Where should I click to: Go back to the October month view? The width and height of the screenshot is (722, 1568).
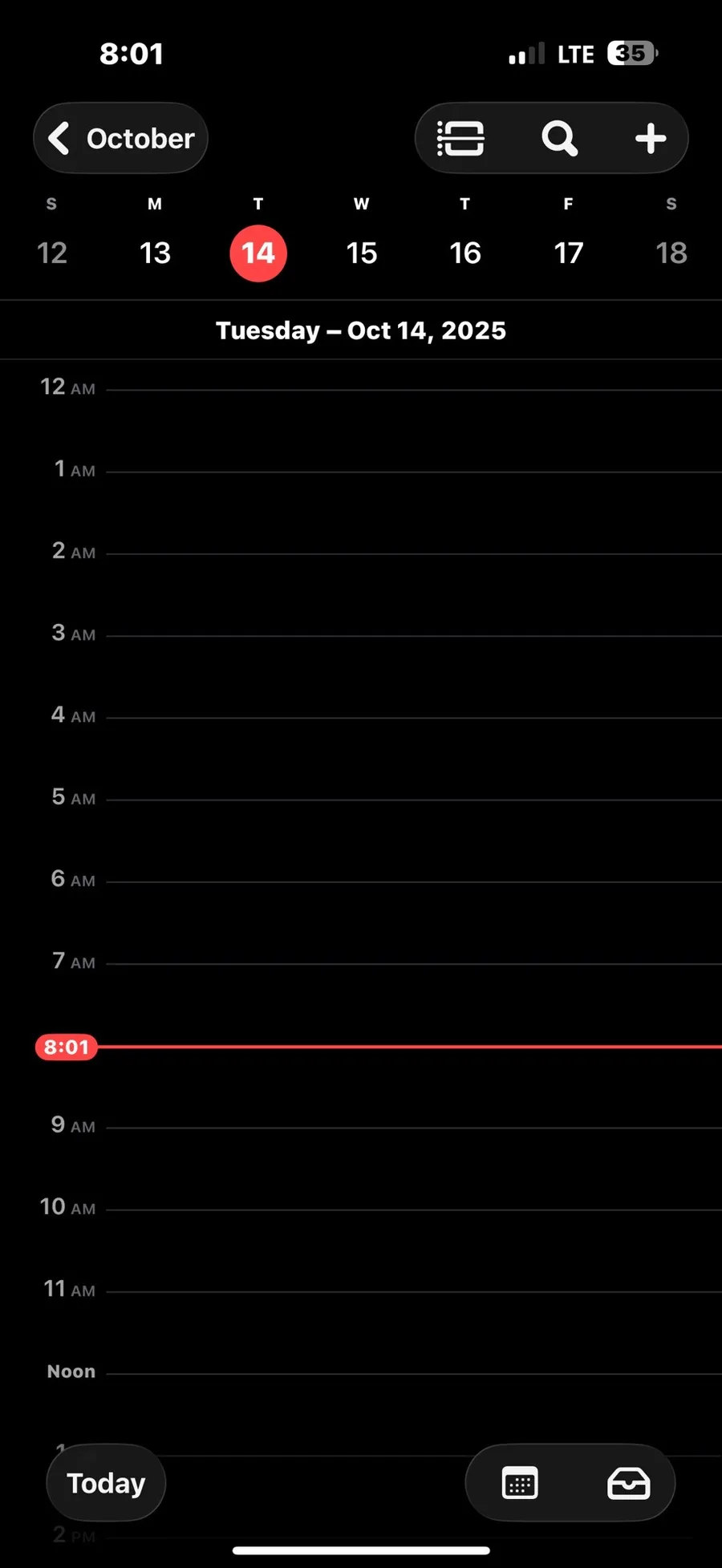(x=120, y=138)
